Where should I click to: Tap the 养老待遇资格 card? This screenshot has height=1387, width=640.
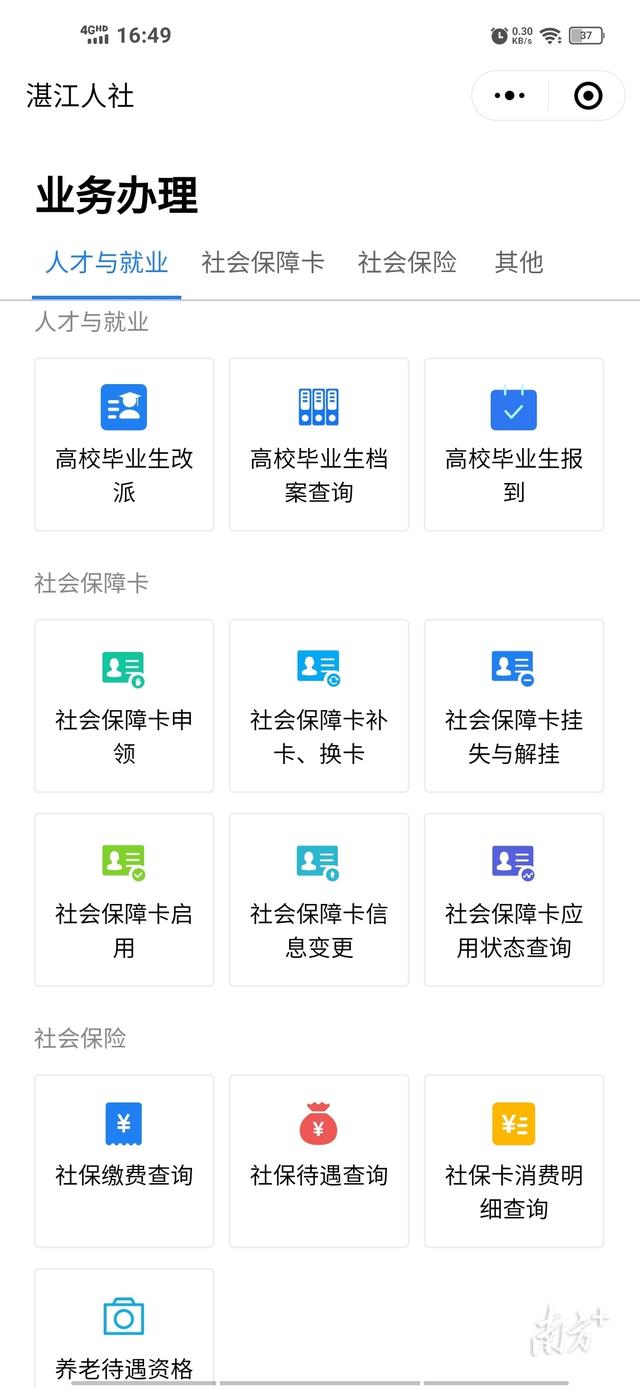pyautogui.click(x=124, y=1330)
